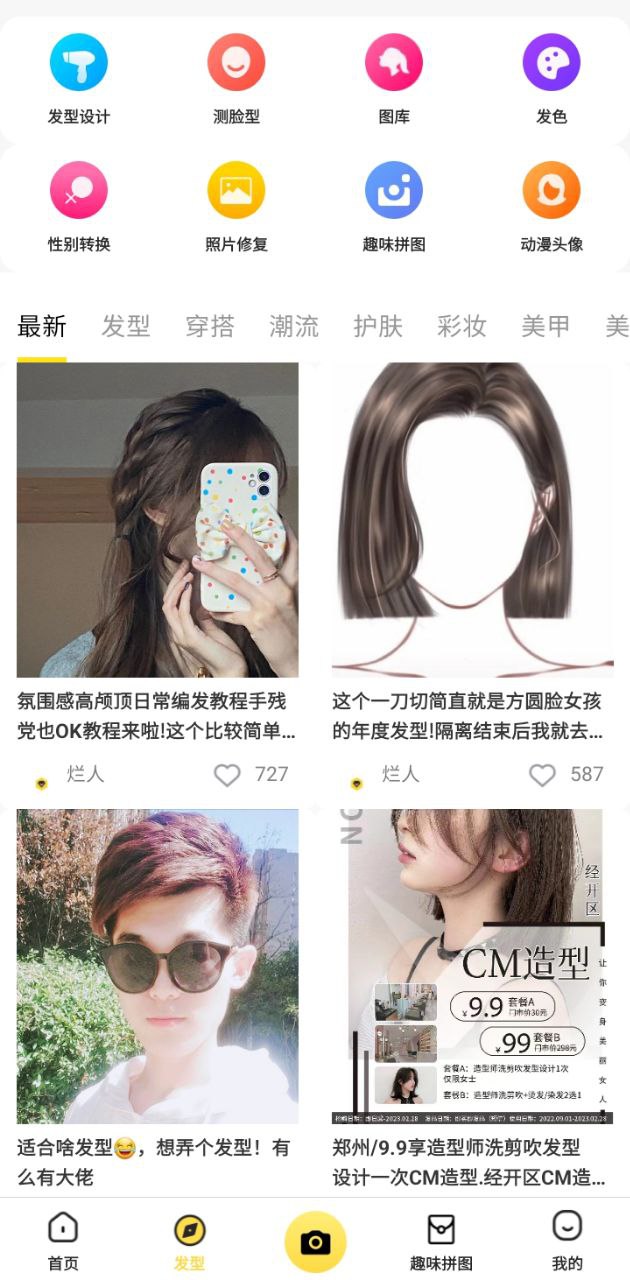Viewport: 630px width, 1280px height.
Task: Open the braided hair tutorial post
Action: pyautogui.click(x=157, y=520)
